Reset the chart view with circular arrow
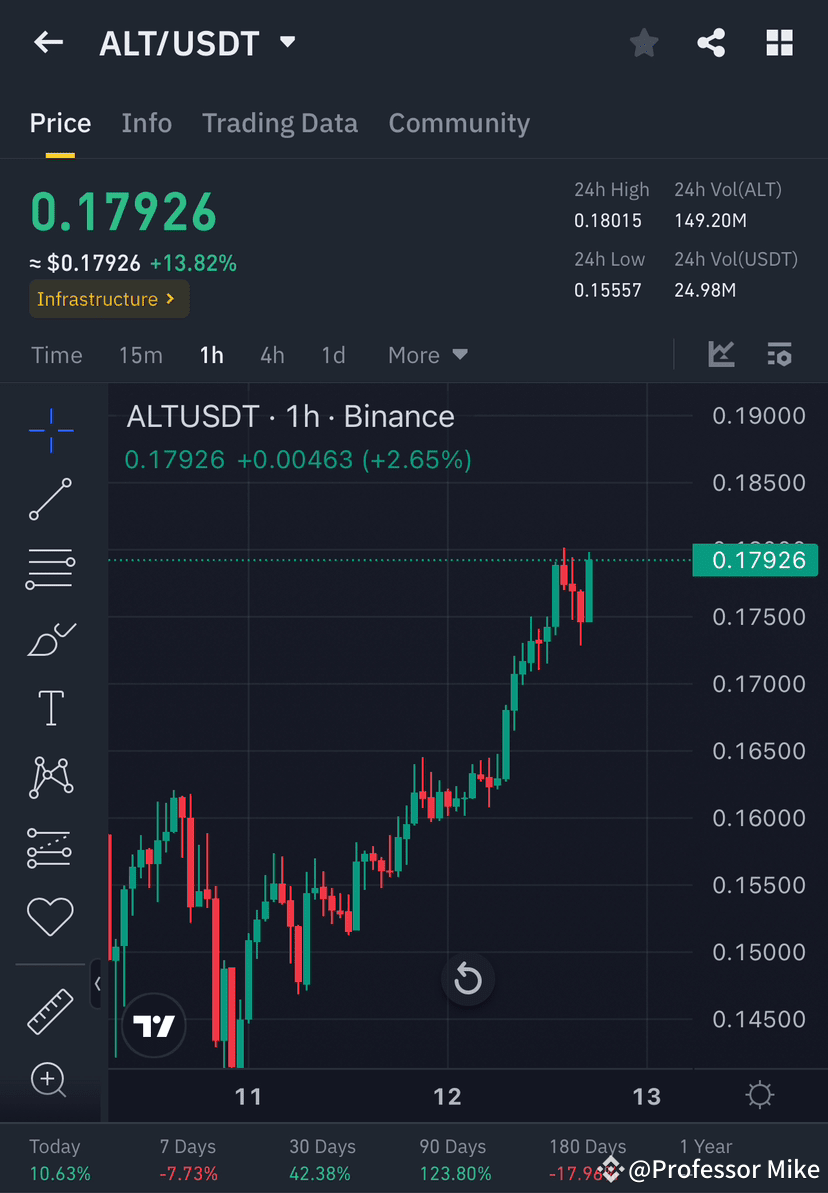Screen dimensions: 828x1193 coord(468,980)
